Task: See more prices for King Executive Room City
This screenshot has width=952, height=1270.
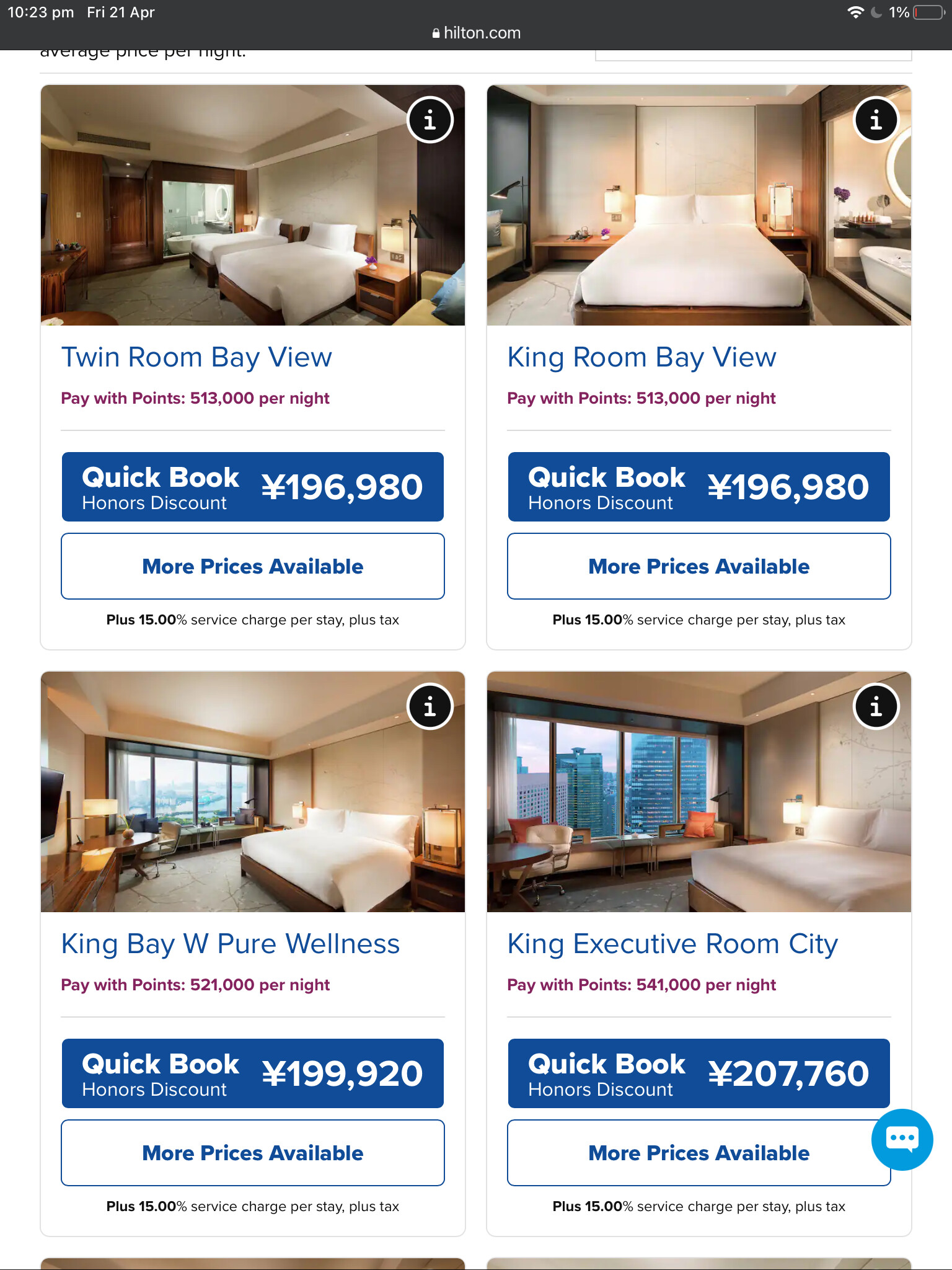Action: (x=682, y=1153)
